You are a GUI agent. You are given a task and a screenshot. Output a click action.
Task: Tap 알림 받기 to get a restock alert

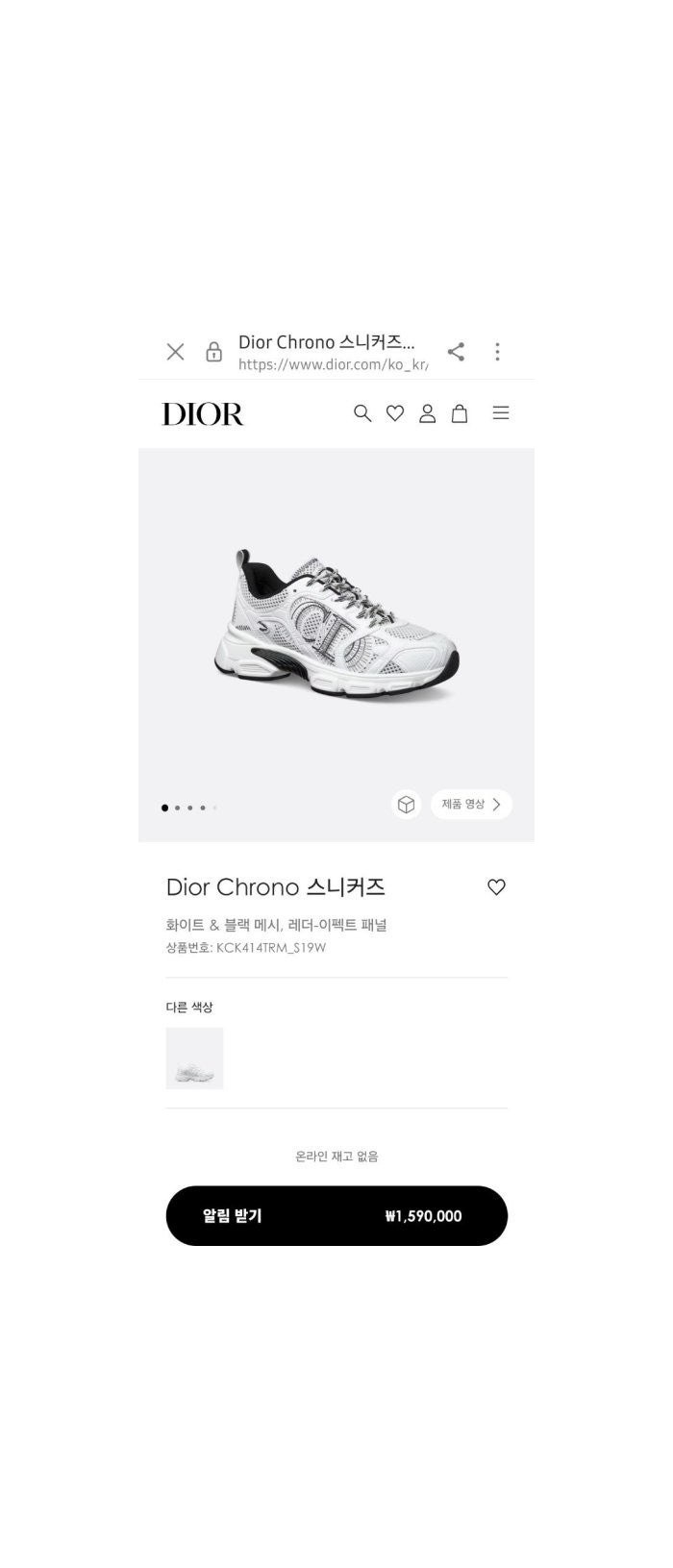(336, 1216)
